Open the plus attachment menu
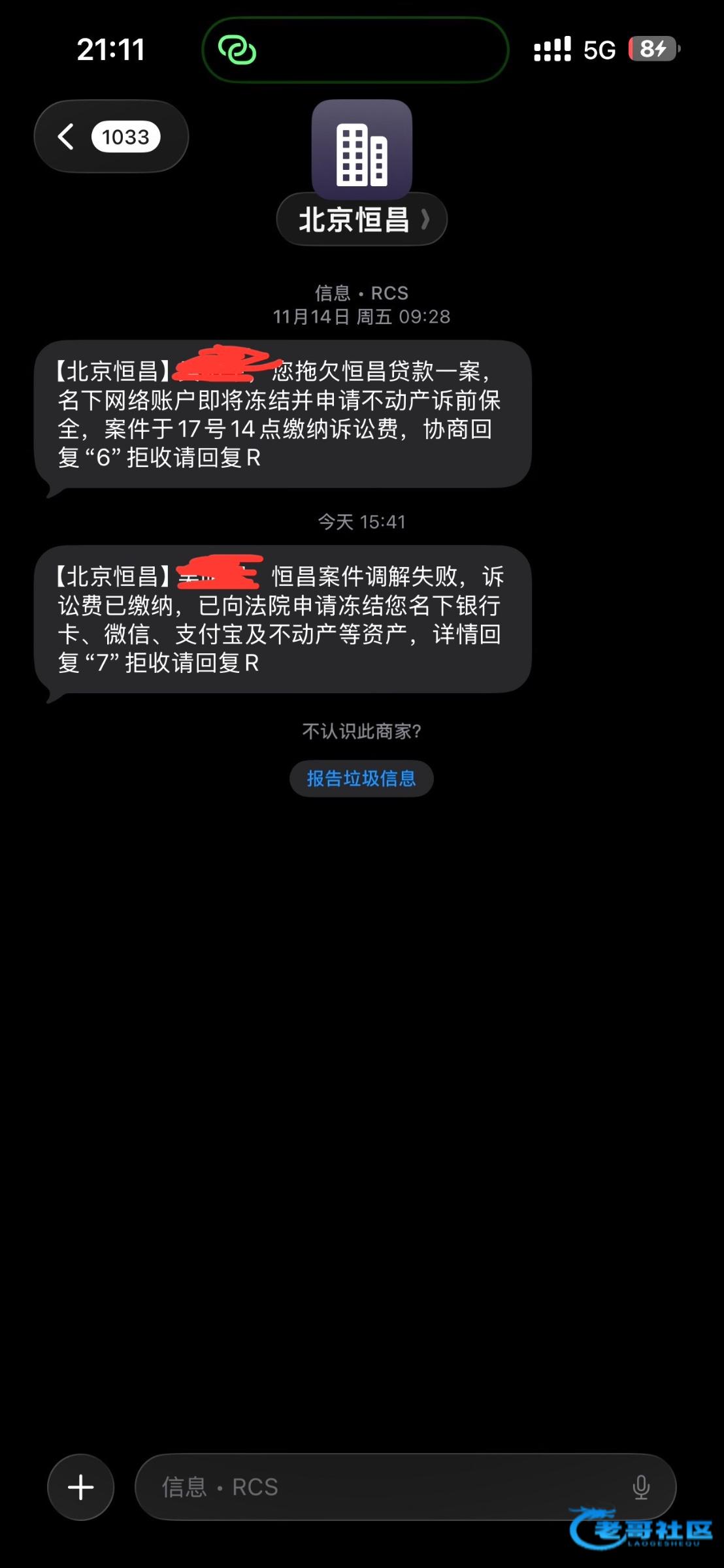 click(81, 1488)
